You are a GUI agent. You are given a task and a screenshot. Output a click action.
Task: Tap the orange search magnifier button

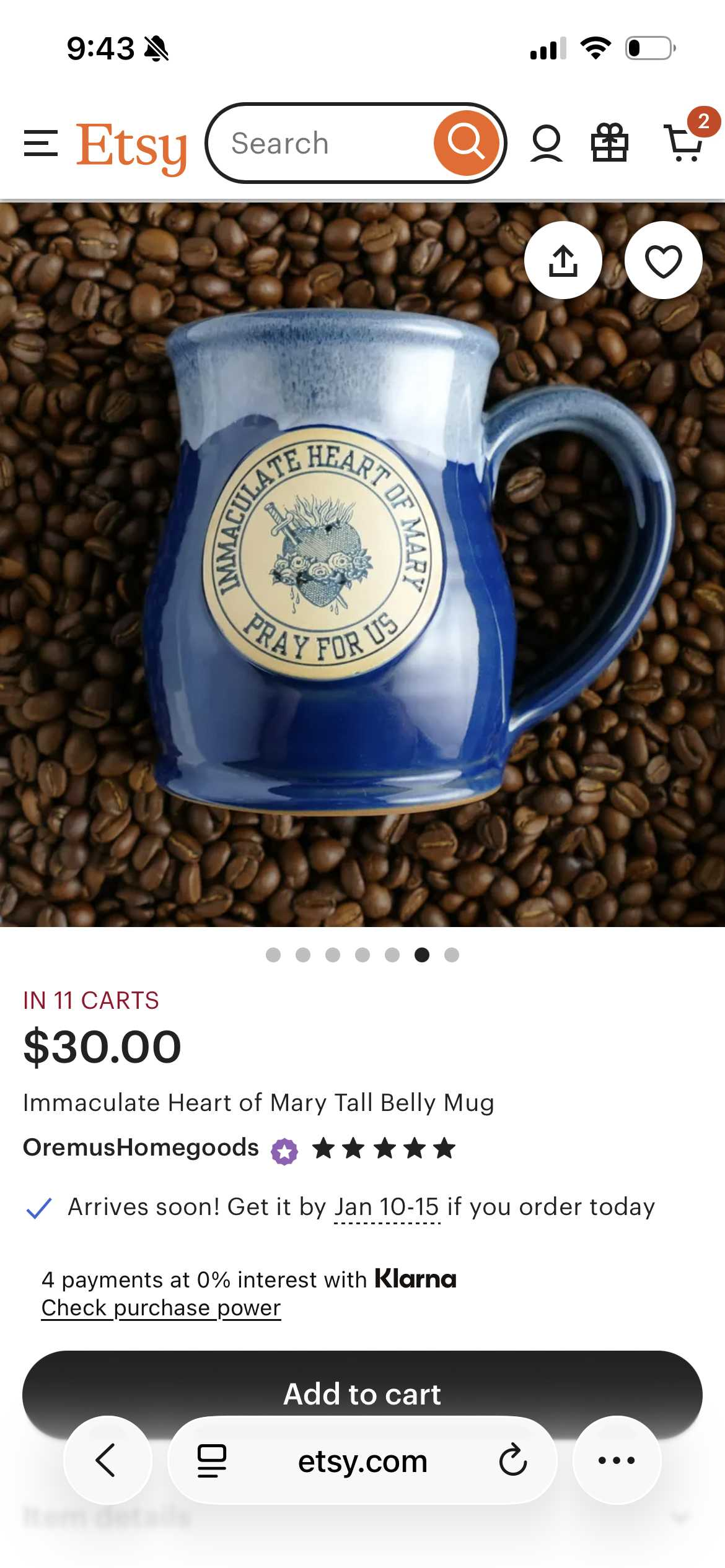467,143
